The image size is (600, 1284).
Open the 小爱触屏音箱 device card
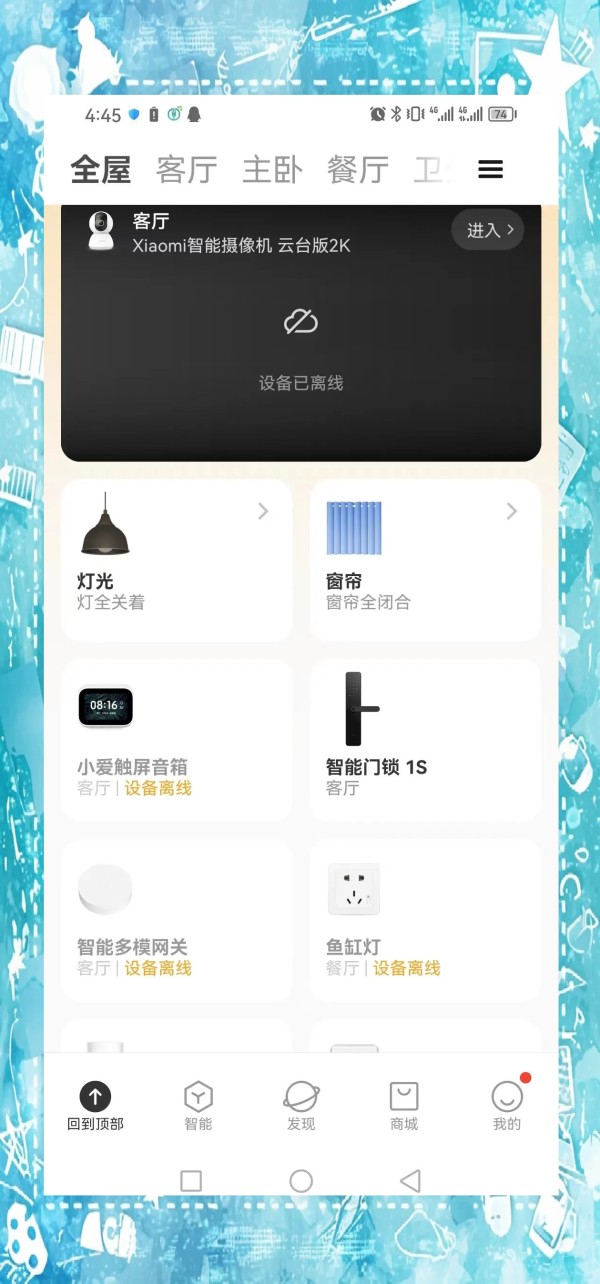pyautogui.click(x=176, y=740)
